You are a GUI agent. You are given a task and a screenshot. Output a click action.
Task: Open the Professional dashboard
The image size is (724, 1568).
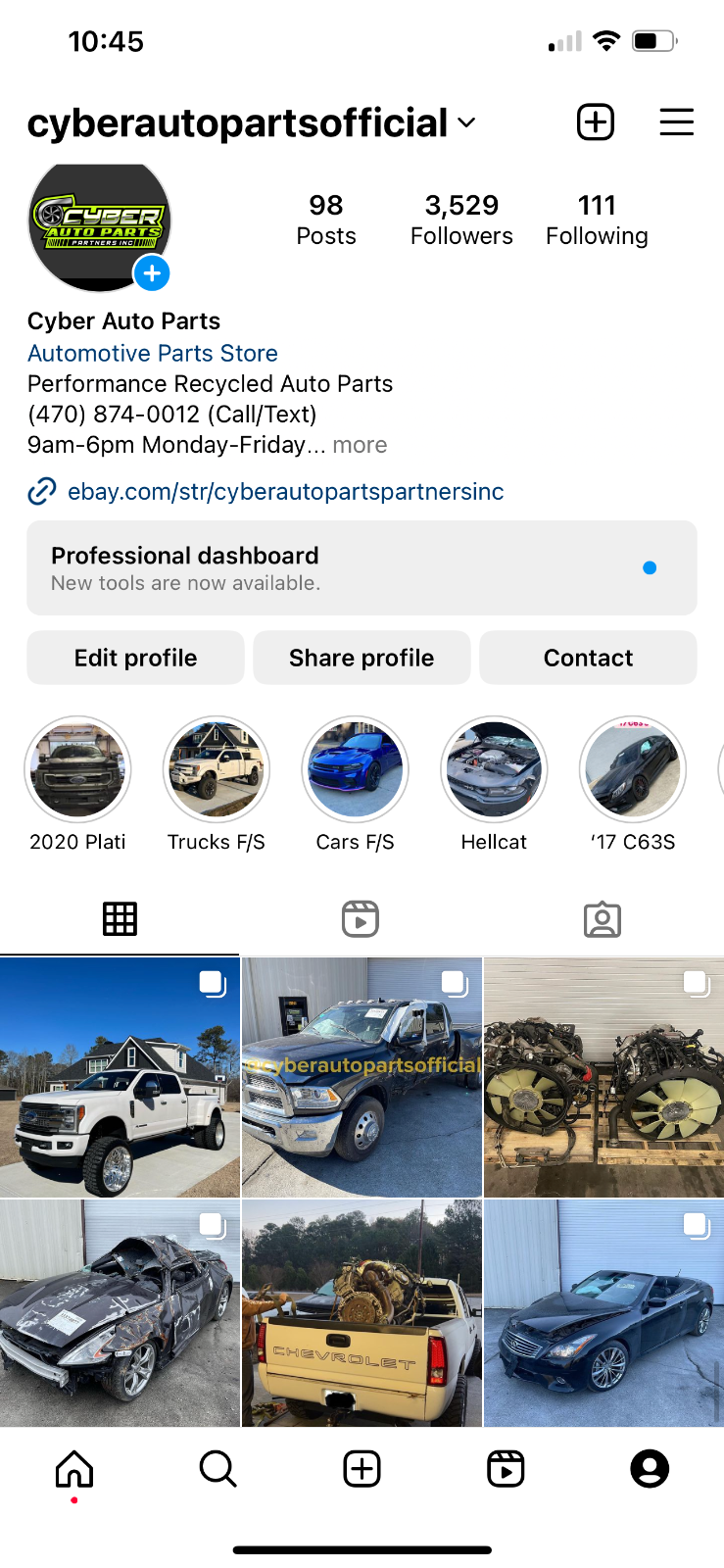(362, 568)
